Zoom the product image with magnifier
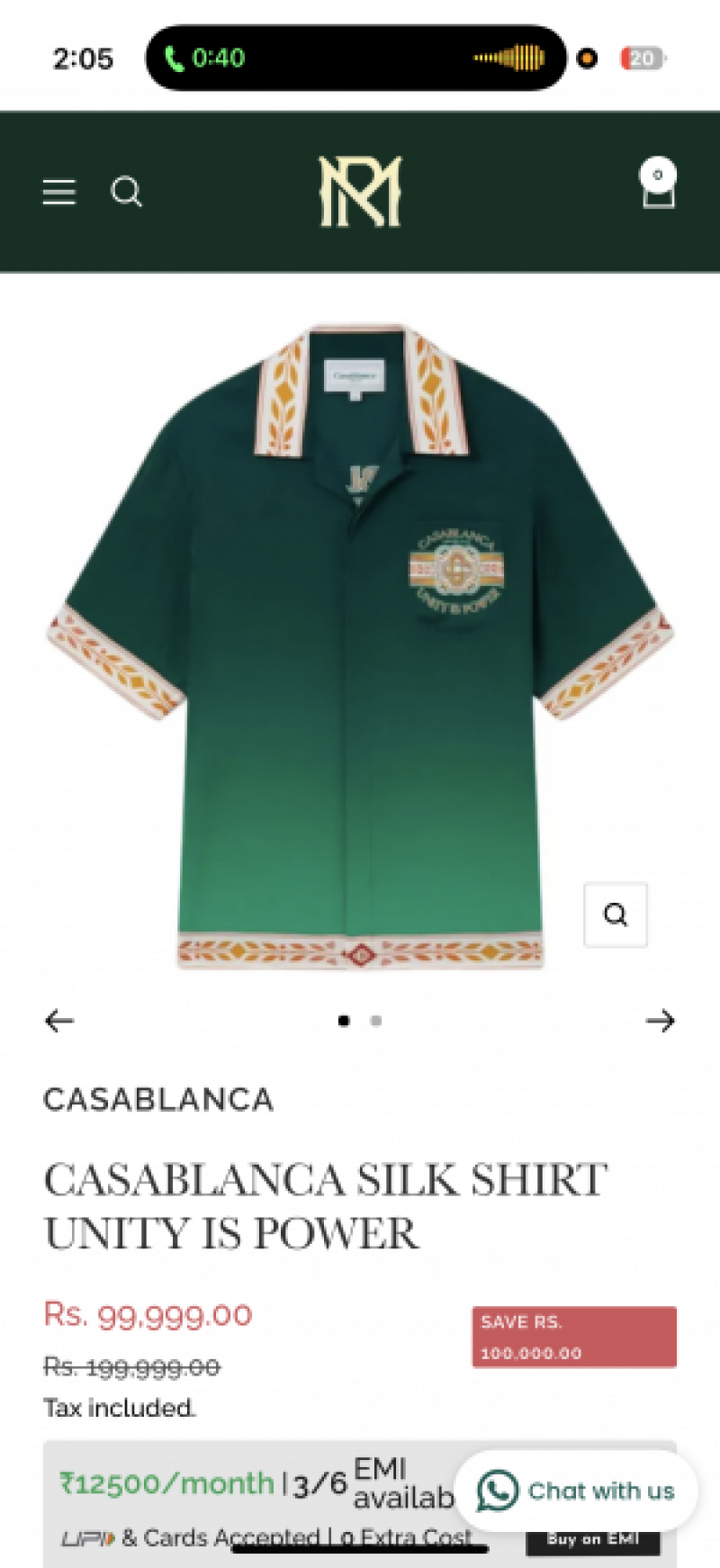The image size is (720, 1568). 616,915
